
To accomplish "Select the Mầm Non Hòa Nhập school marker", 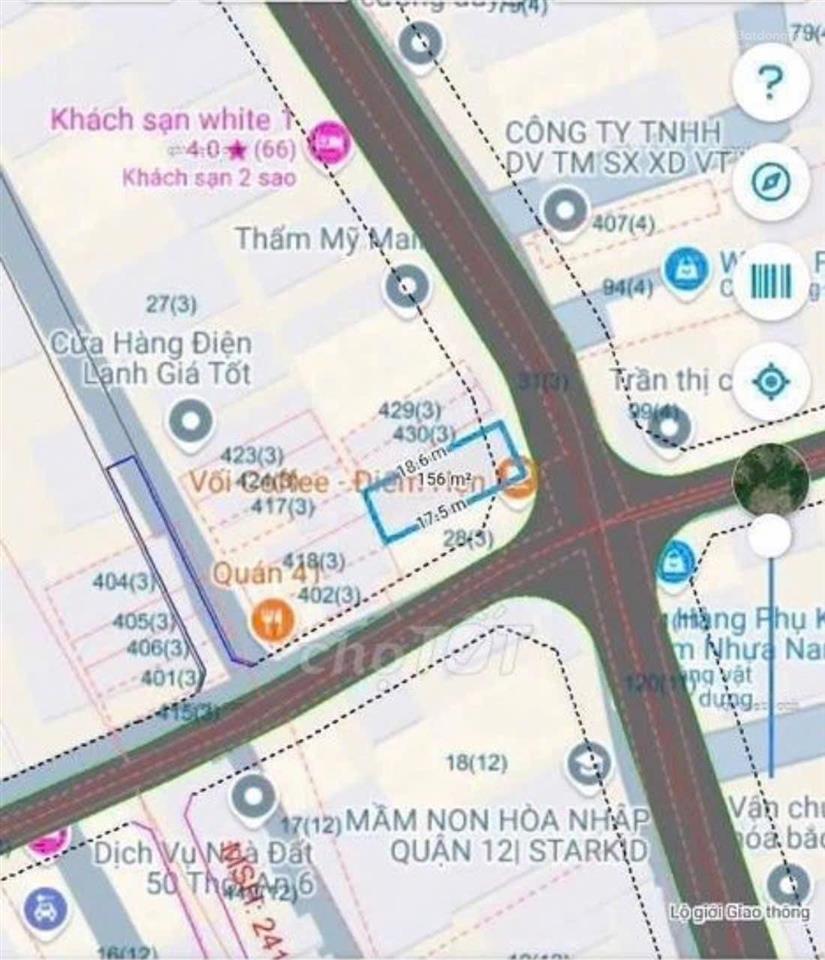I will [589, 763].
